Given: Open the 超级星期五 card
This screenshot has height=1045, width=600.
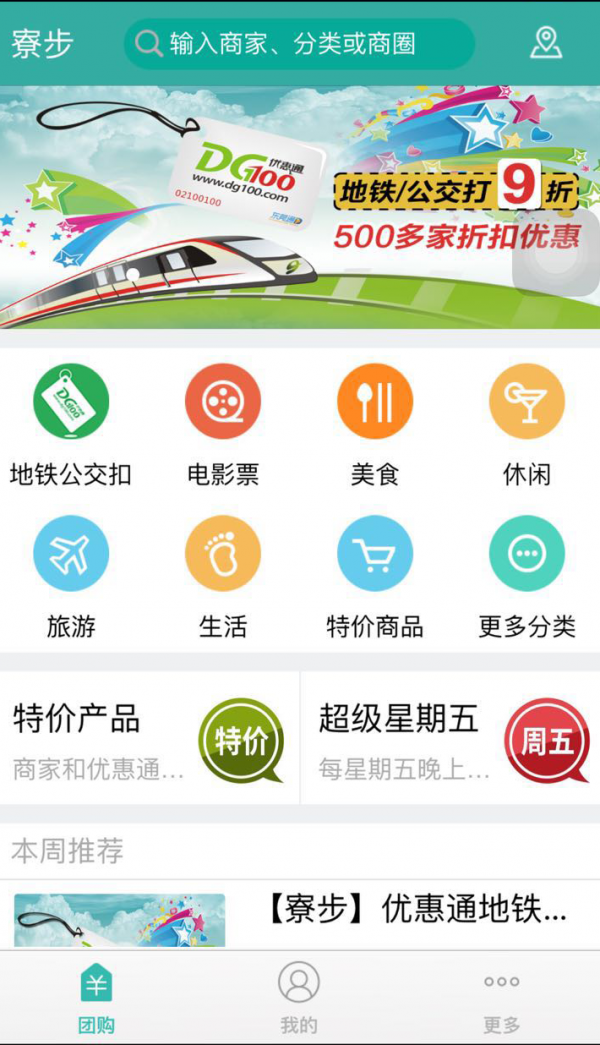Looking at the screenshot, I should click(x=451, y=738).
